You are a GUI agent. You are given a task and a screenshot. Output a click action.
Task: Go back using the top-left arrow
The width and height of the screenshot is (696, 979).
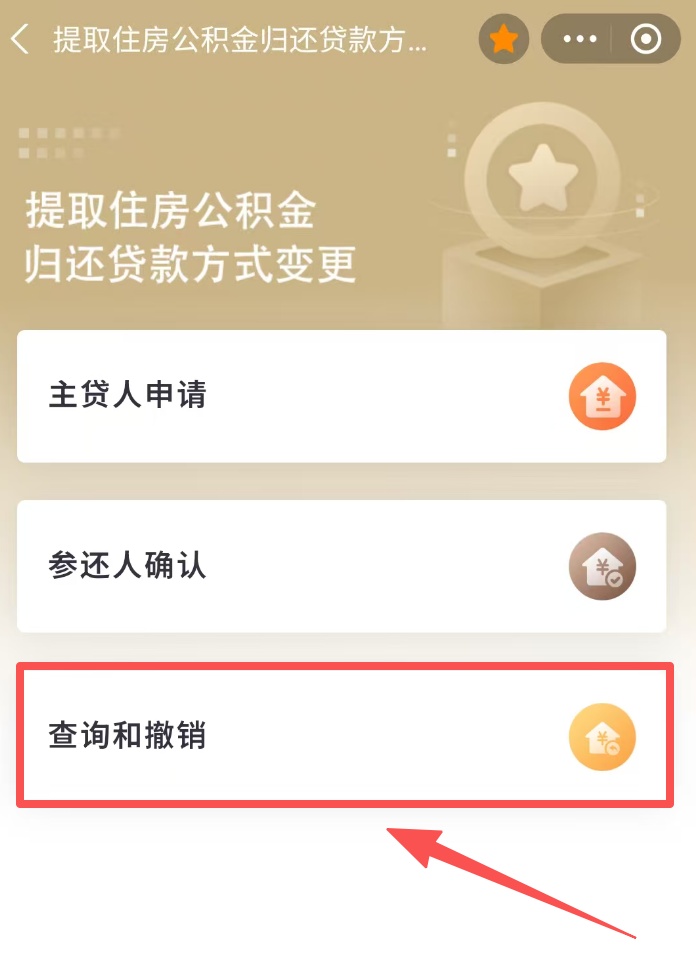21,40
